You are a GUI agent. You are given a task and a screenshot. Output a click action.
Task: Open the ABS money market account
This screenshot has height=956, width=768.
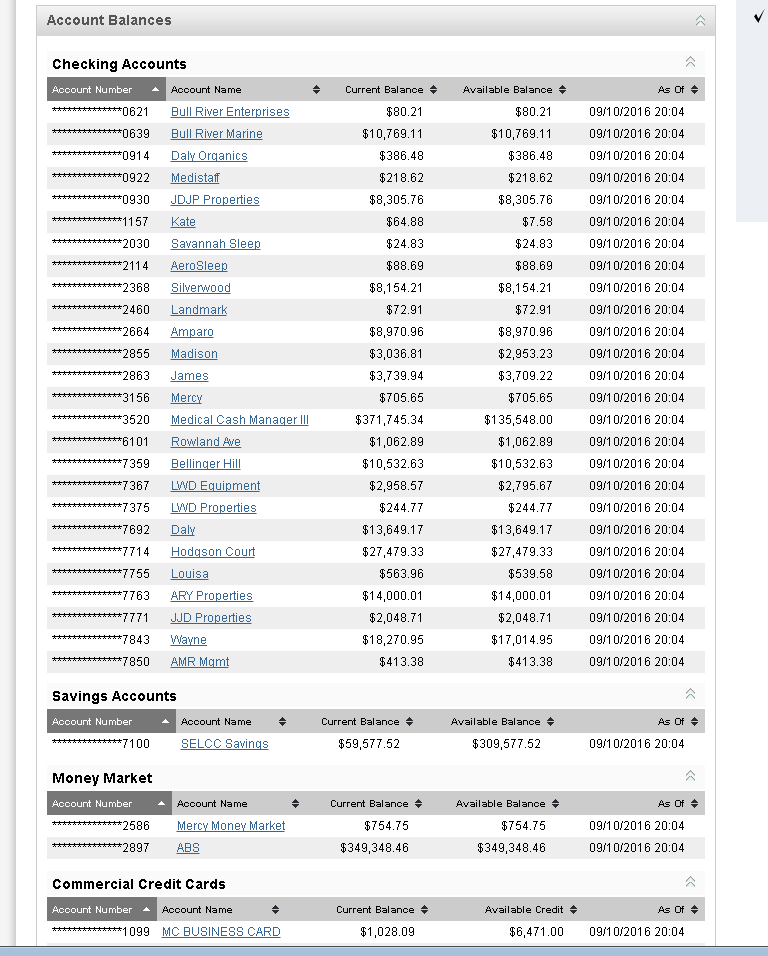[188, 848]
